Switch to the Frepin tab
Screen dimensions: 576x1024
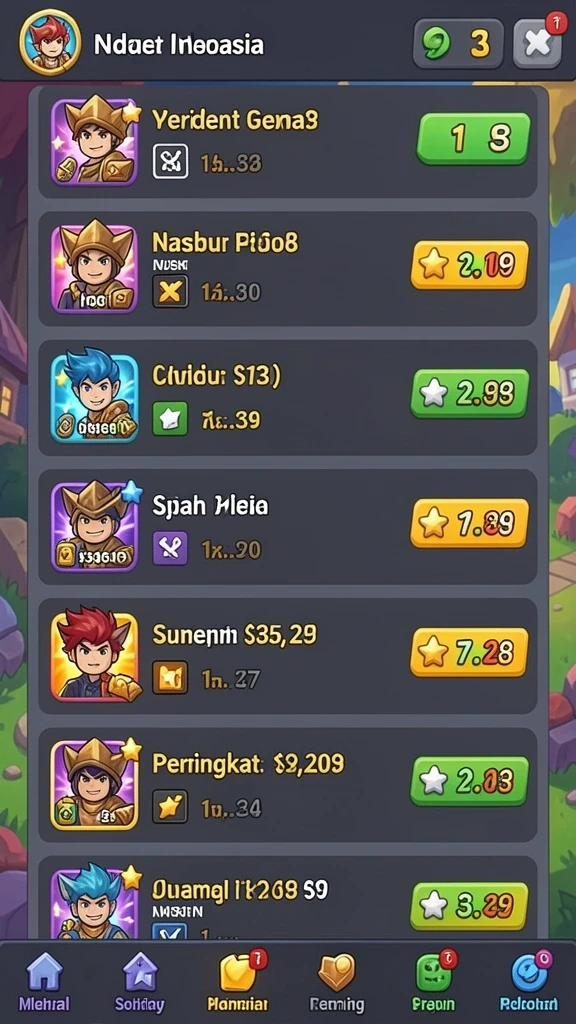pos(434,982)
